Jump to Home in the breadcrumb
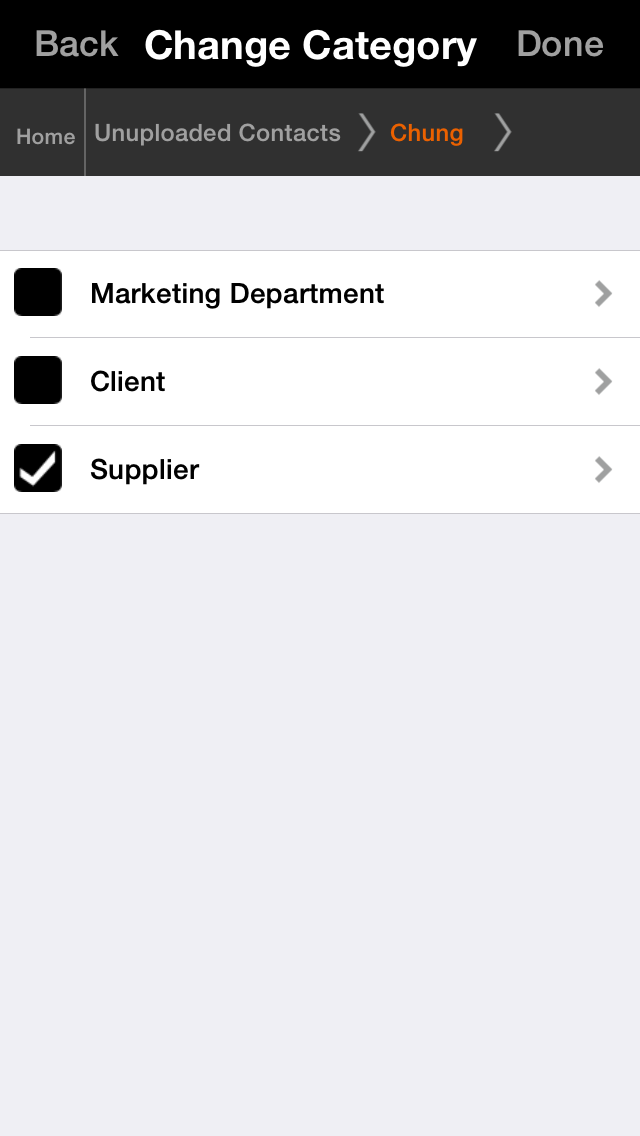Image resolution: width=640 pixels, height=1136 pixels. [x=45, y=136]
